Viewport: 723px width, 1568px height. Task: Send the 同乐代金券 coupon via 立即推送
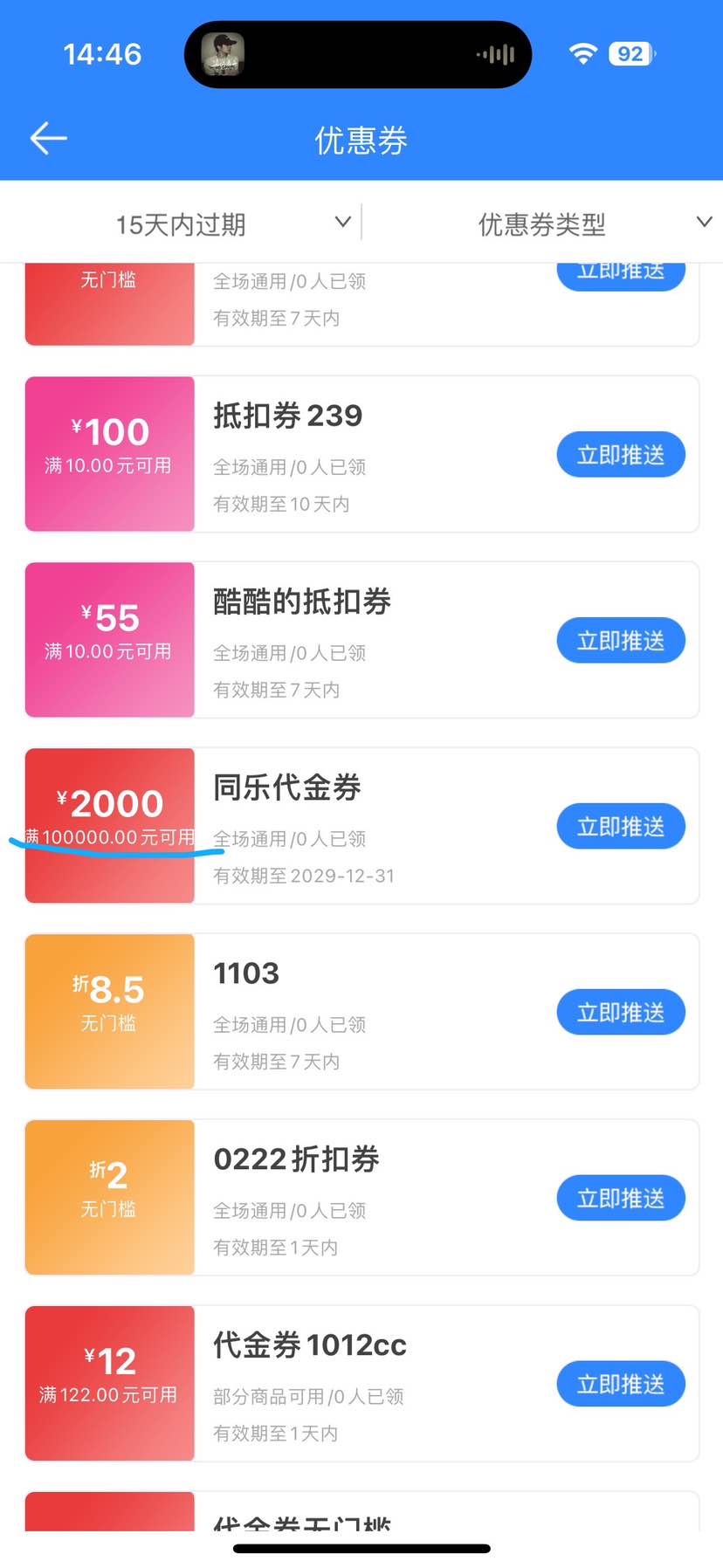(x=620, y=827)
